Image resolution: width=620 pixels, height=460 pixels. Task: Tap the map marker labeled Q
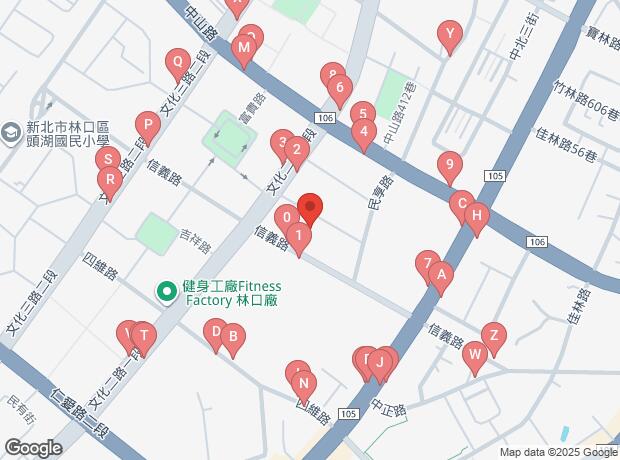coord(178,66)
